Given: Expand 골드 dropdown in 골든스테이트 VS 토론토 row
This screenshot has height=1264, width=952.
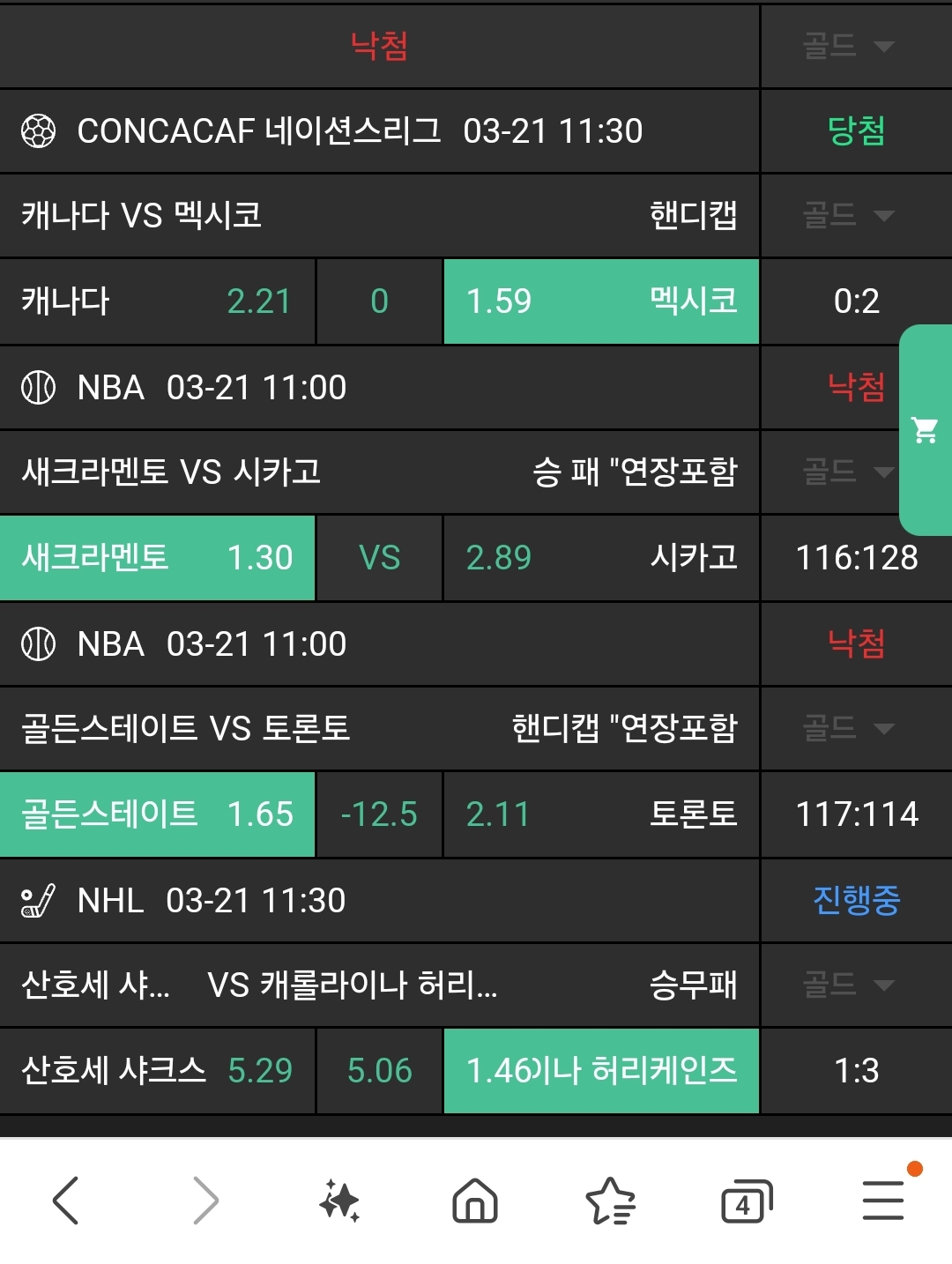Looking at the screenshot, I should 848,728.
